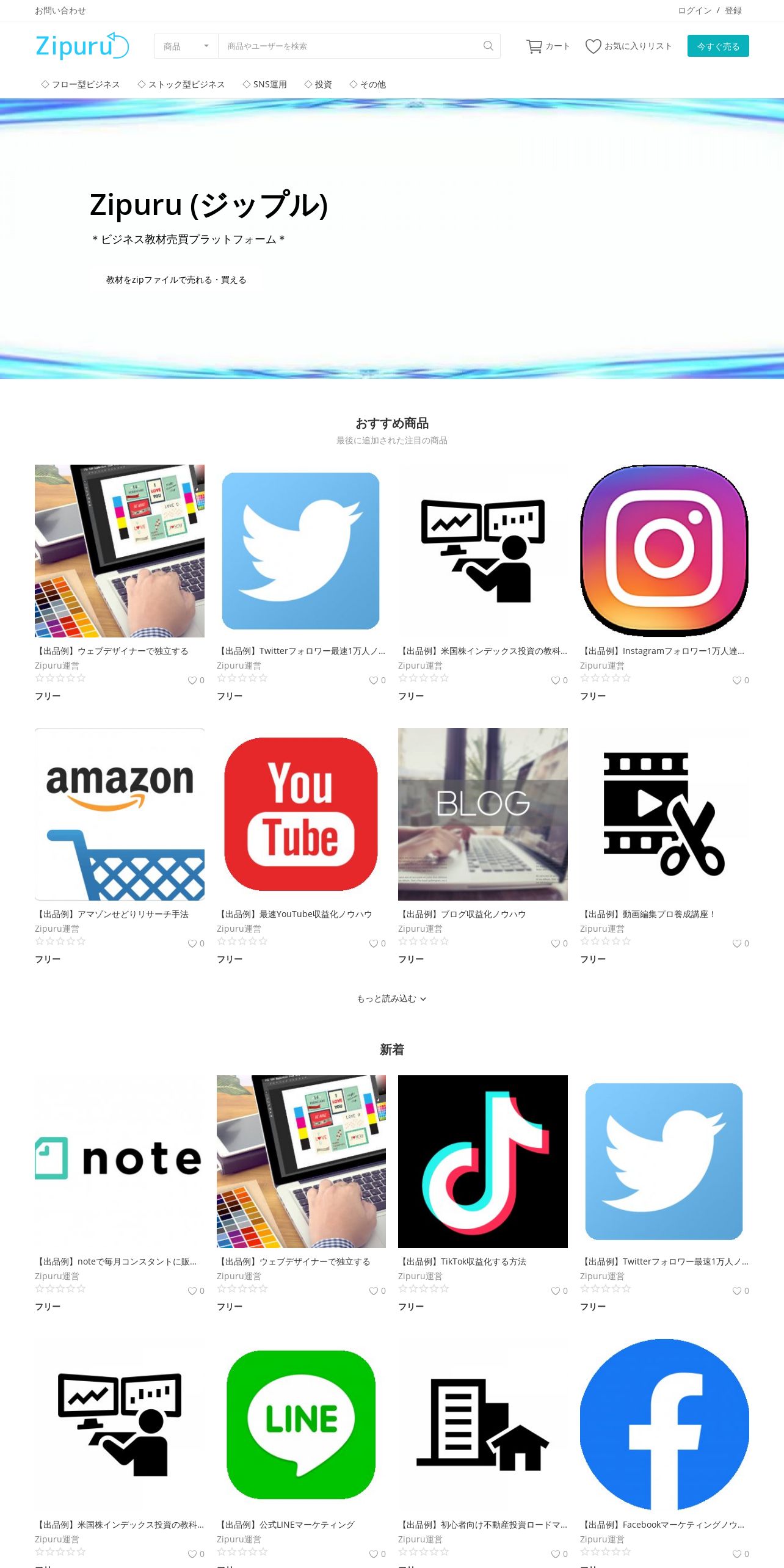Tap the search magnifier icon
The image size is (784, 1568).
[488, 46]
